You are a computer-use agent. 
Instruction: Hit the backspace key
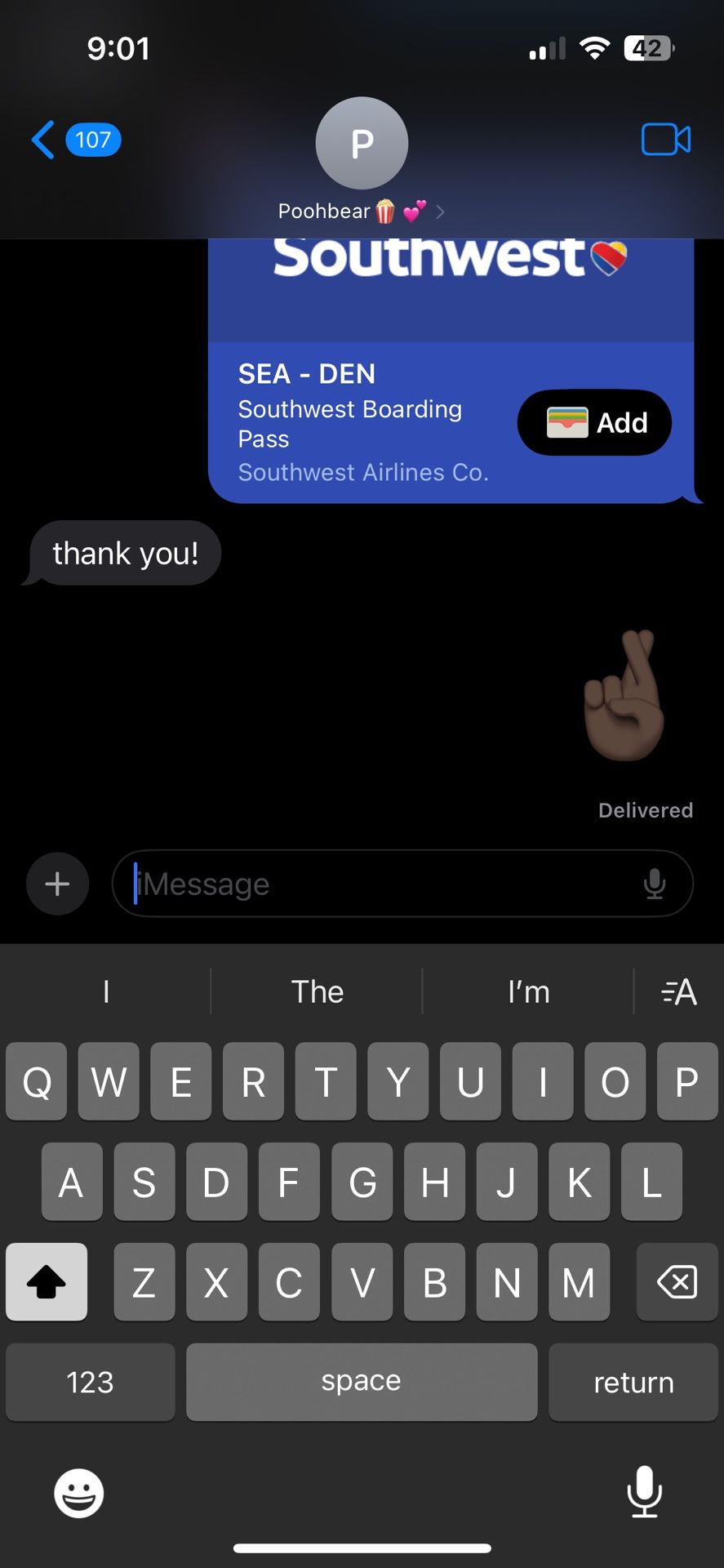(x=677, y=1282)
